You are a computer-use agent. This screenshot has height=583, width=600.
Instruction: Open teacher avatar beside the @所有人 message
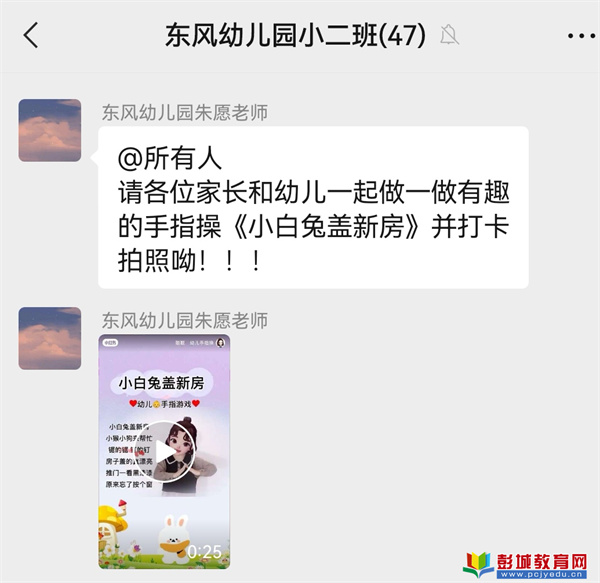(x=50, y=130)
